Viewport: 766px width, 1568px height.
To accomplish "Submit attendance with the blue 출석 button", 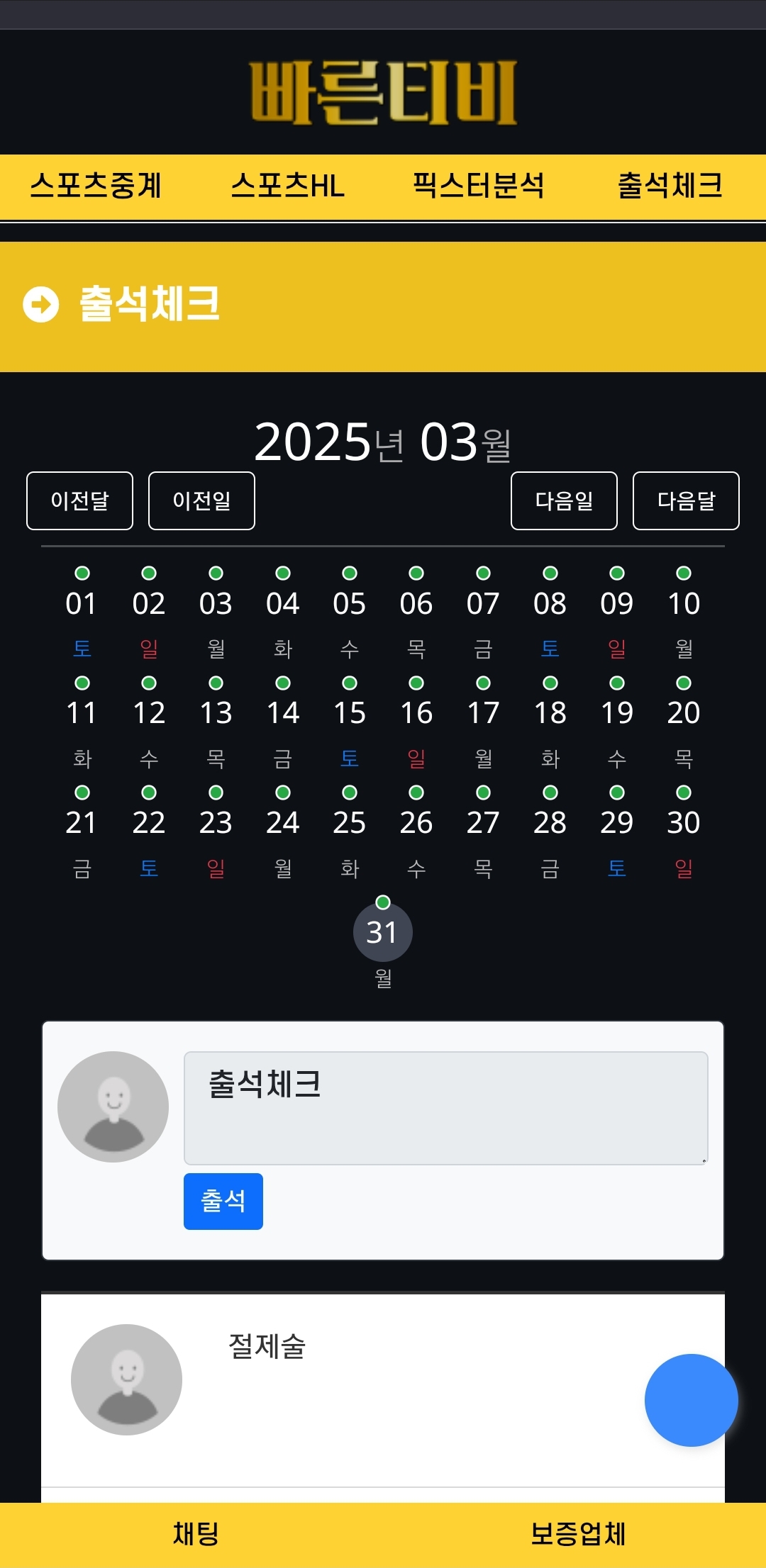I will [x=223, y=1202].
